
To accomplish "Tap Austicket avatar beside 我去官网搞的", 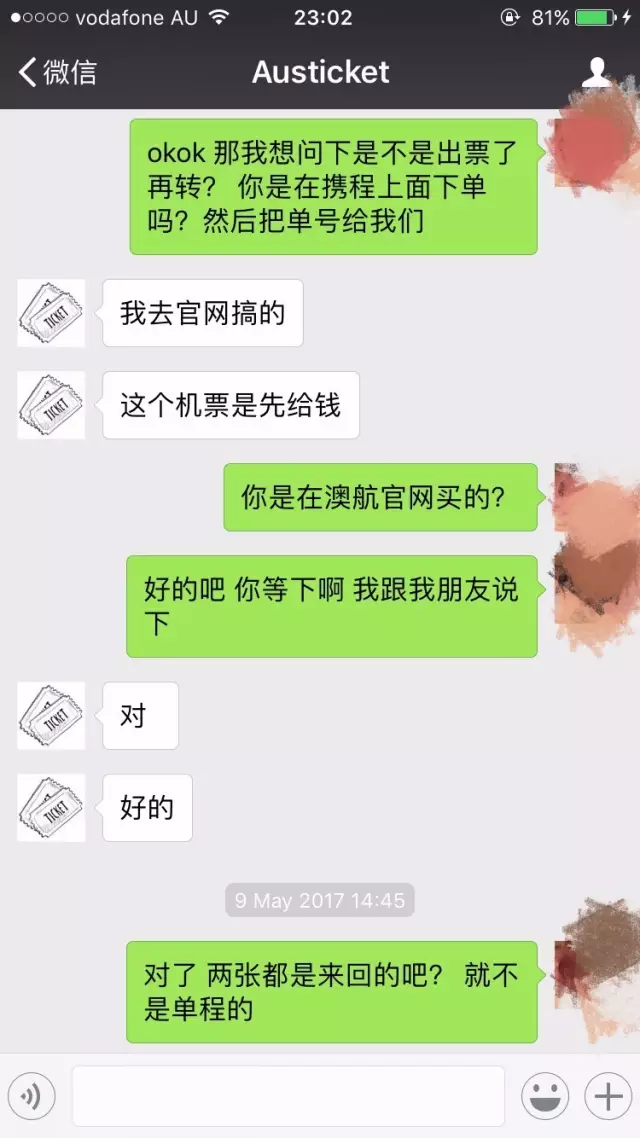I will click(51, 313).
